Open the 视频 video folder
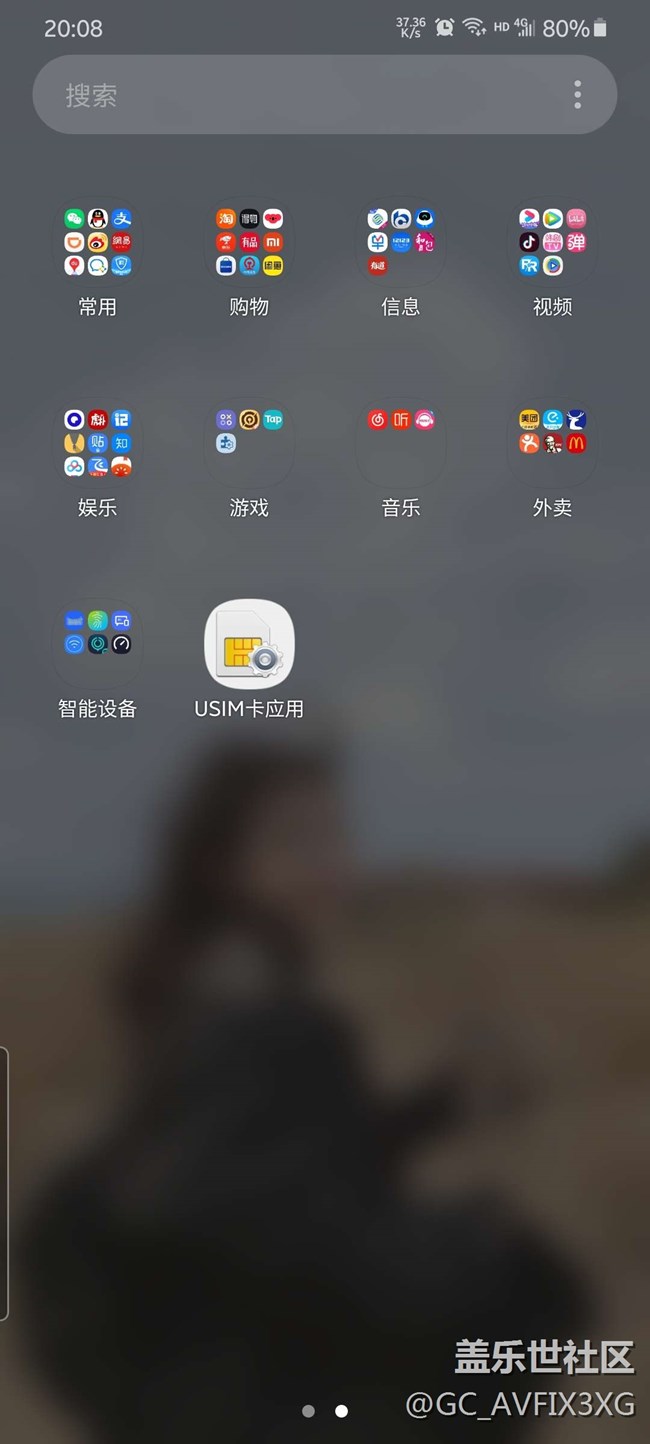650x1444 pixels. coord(552,243)
